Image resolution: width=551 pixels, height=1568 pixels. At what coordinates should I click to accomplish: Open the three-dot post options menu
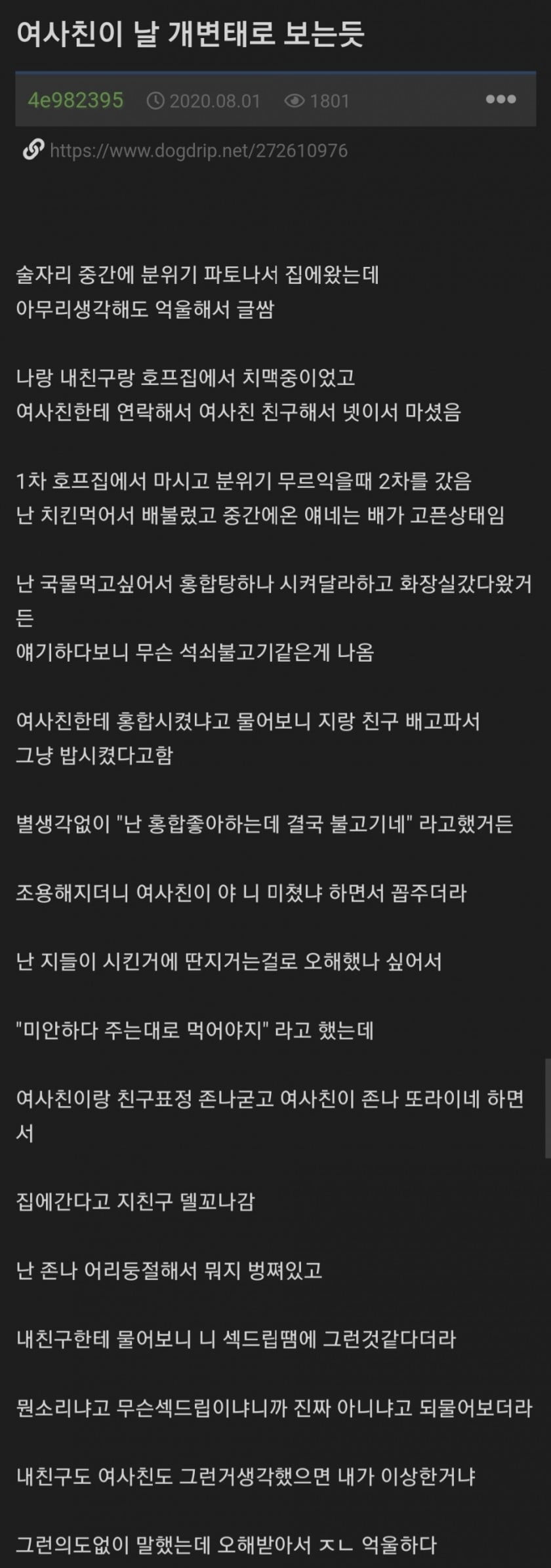[x=500, y=100]
